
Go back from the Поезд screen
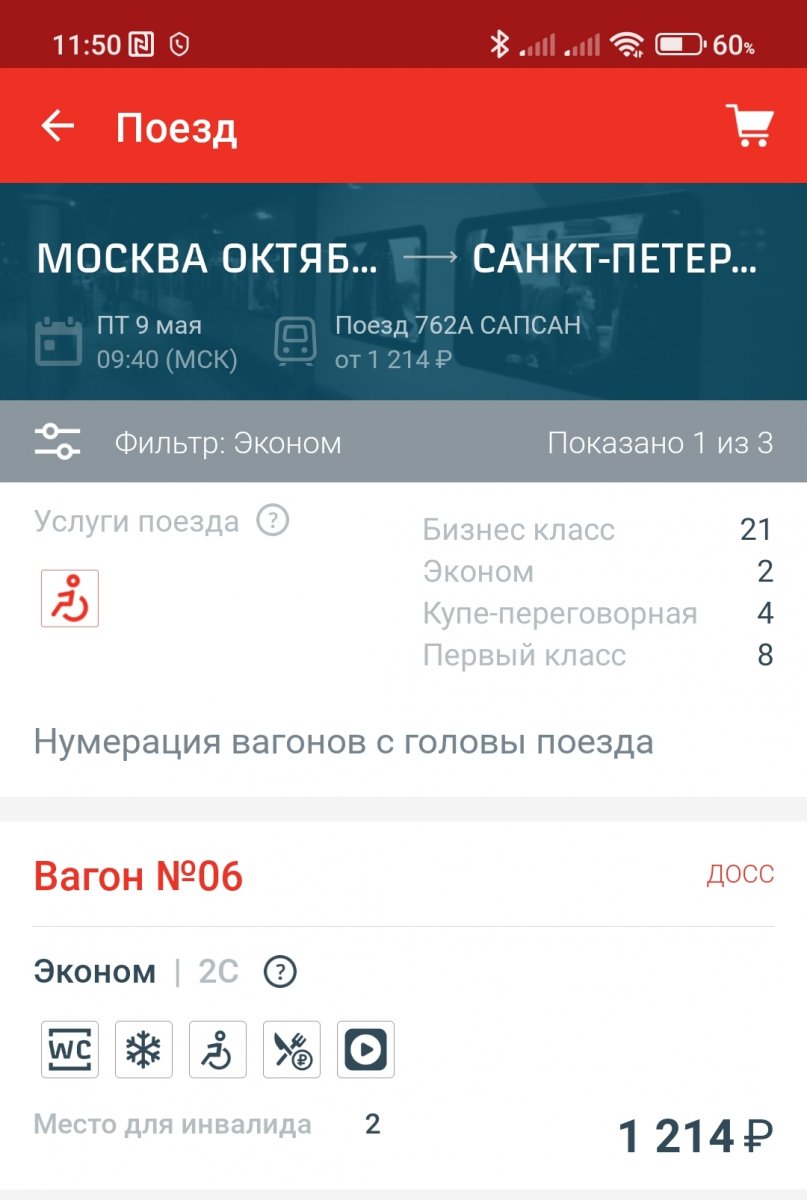58,127
